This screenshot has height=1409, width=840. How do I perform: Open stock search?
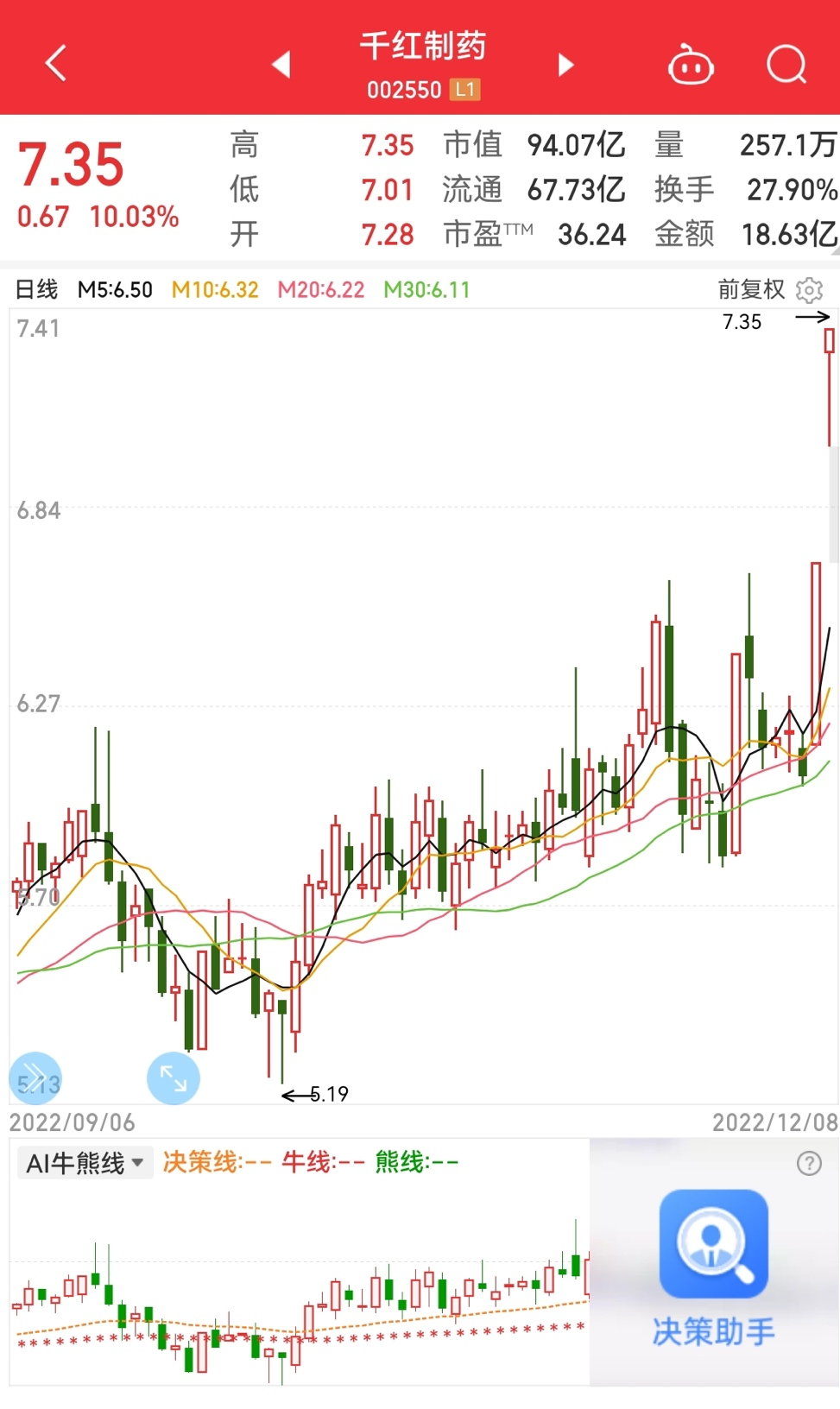coord(786,65)
